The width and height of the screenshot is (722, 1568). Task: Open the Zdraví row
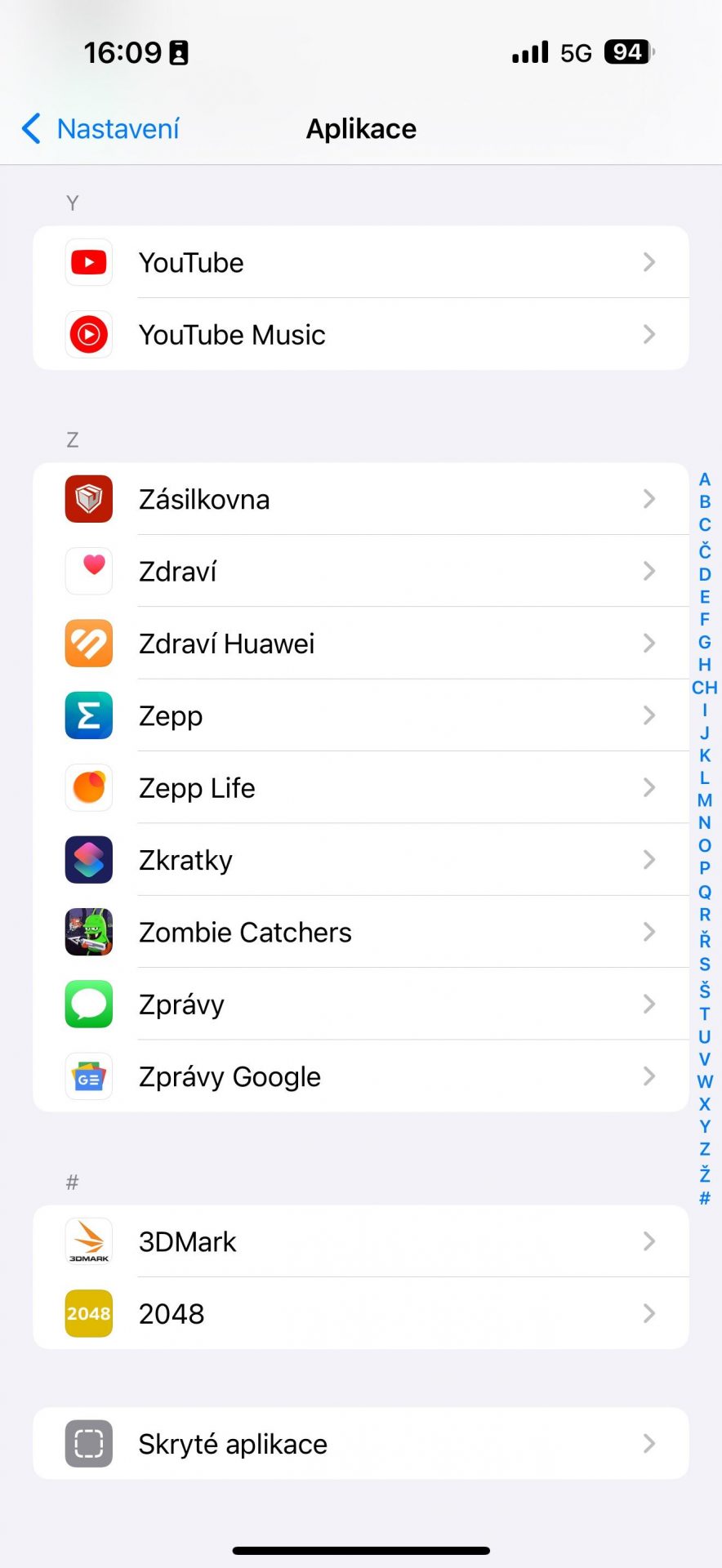(x=361, y=571)
